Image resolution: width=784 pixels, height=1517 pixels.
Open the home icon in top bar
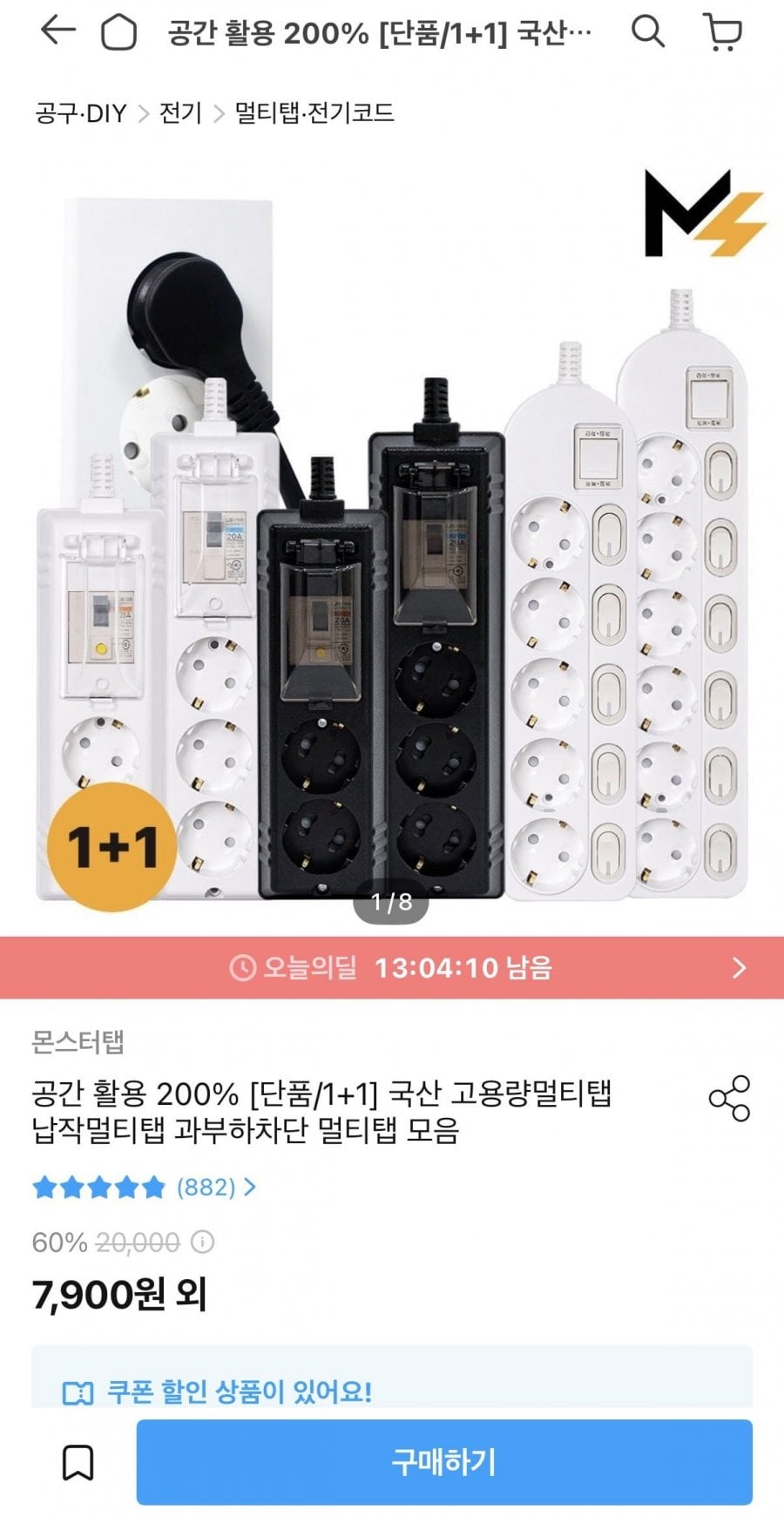click(119, 33)
